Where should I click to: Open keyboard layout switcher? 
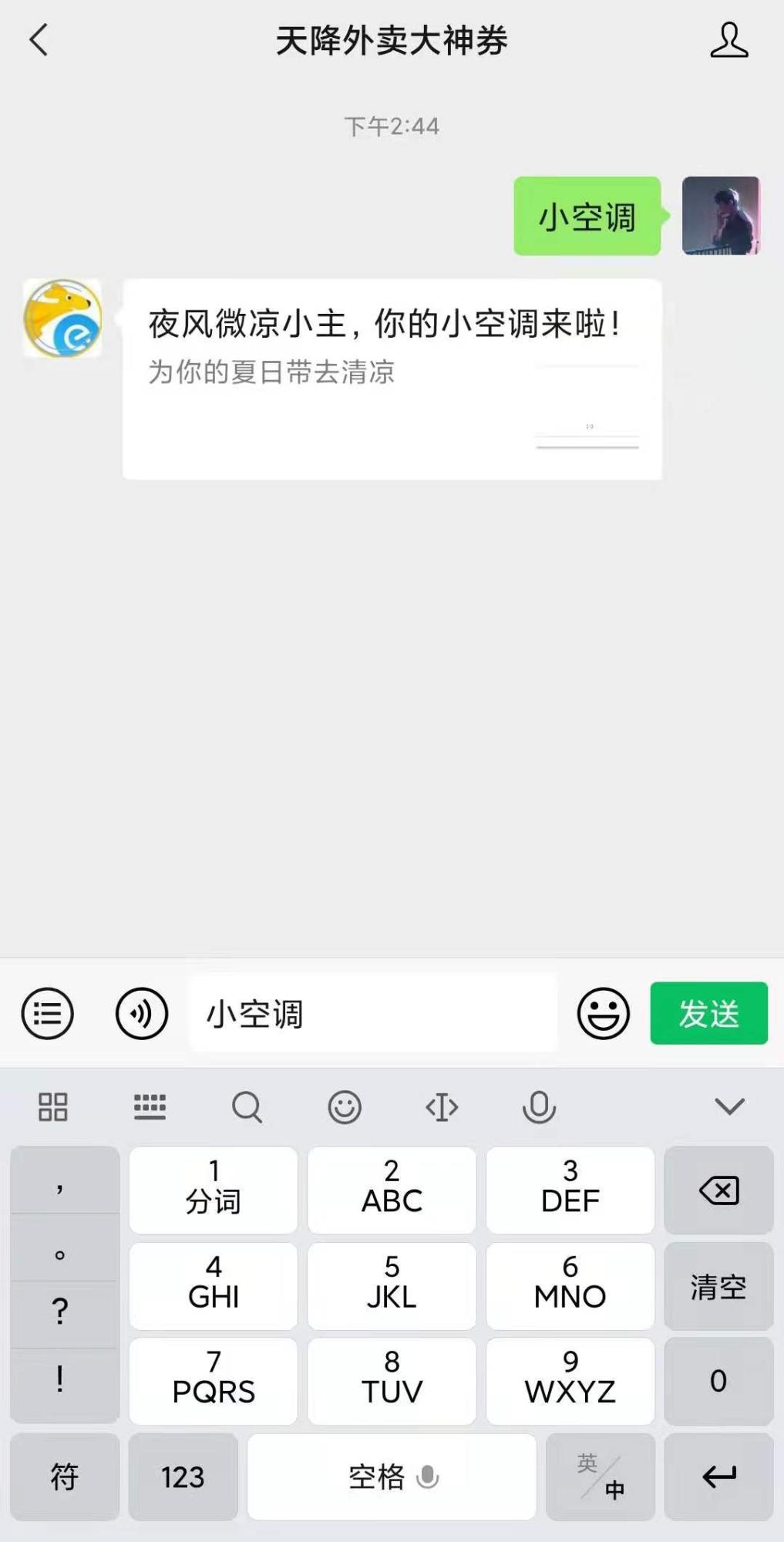[x=150, y=1107]
